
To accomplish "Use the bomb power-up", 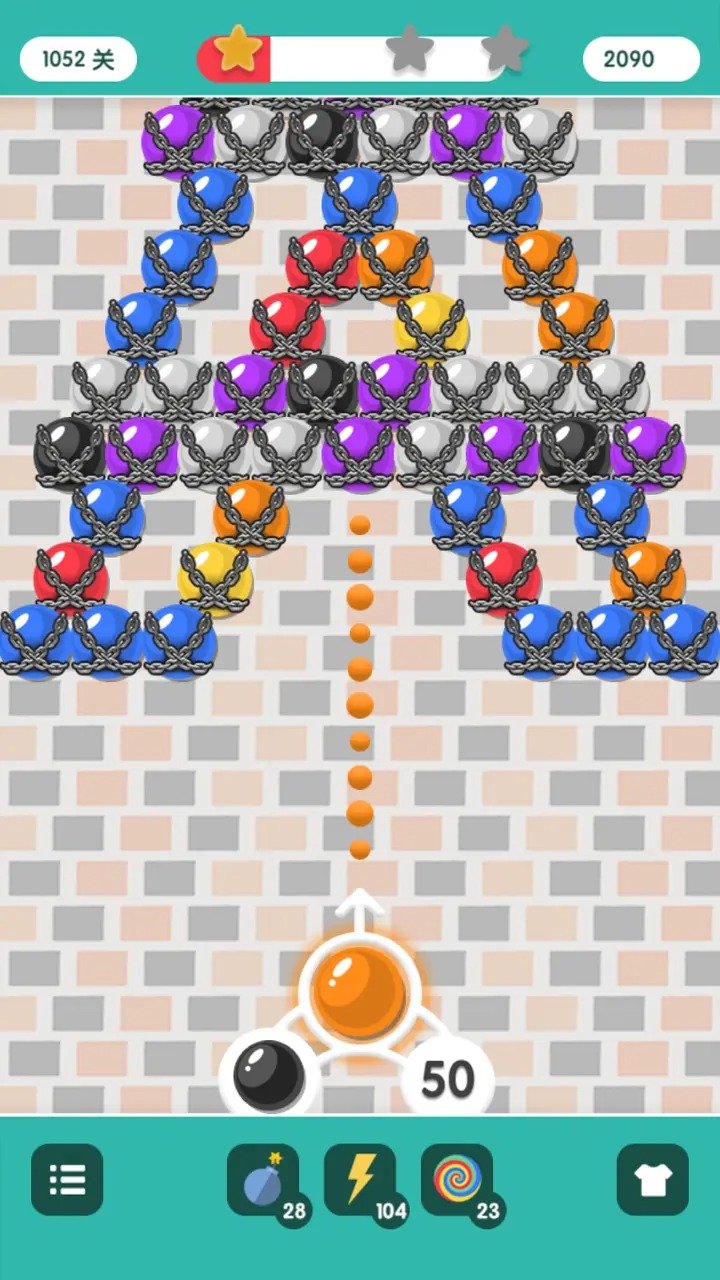I will coord(263,1180).
